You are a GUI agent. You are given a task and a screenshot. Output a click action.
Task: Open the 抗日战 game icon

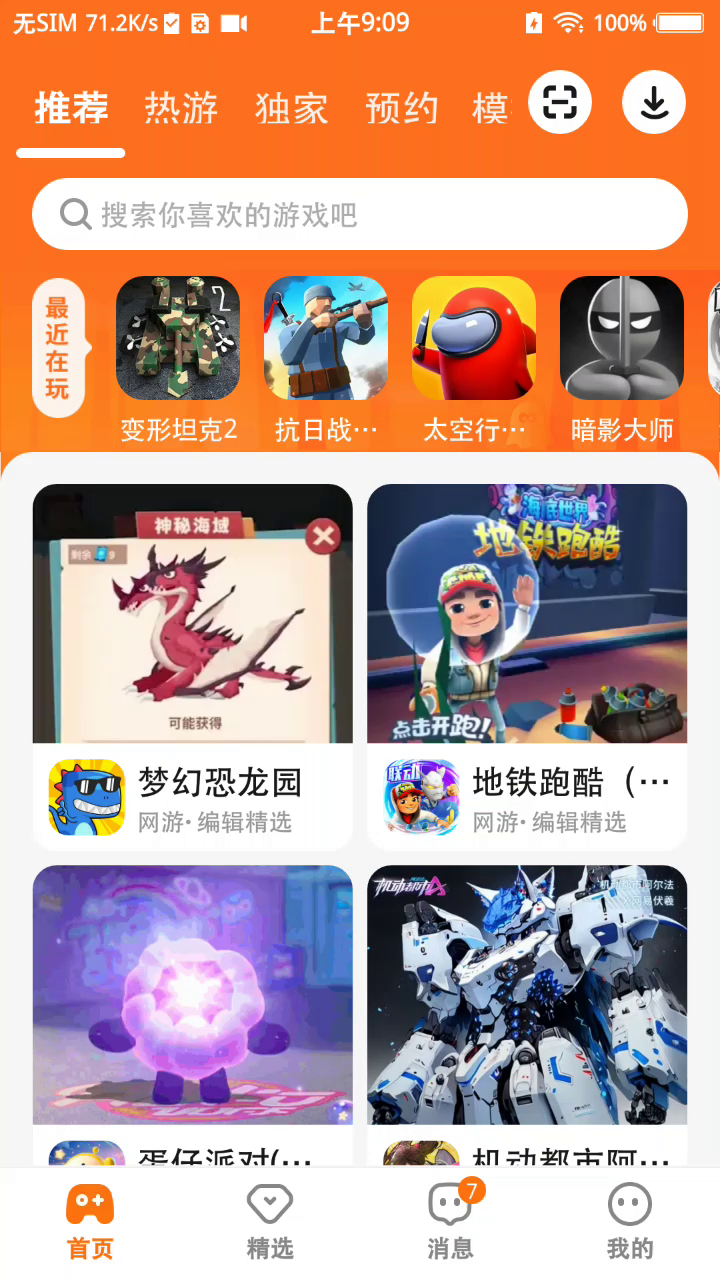326,338
